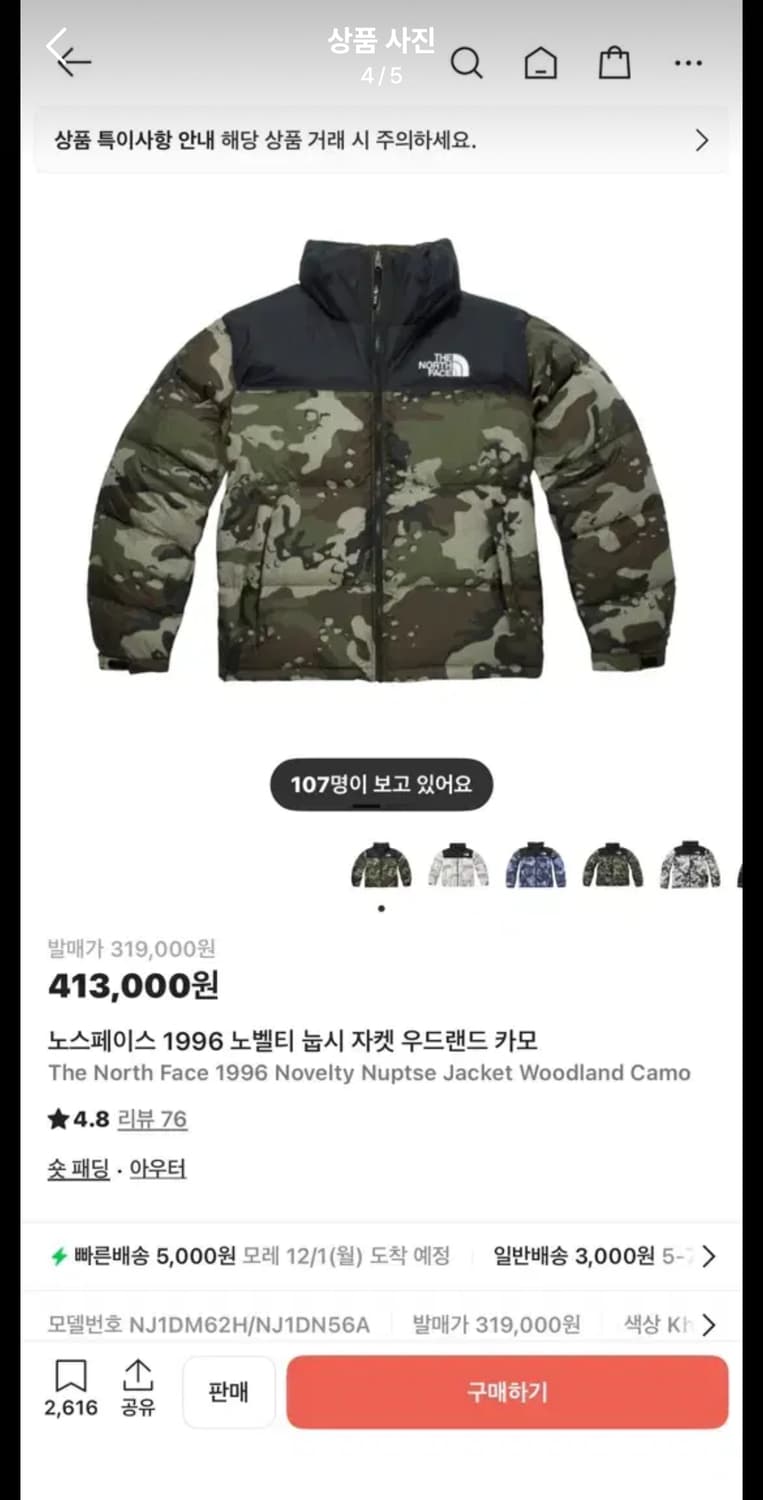Select the blue camo jacket color variant
The image size is (763, 1500).
535,866
